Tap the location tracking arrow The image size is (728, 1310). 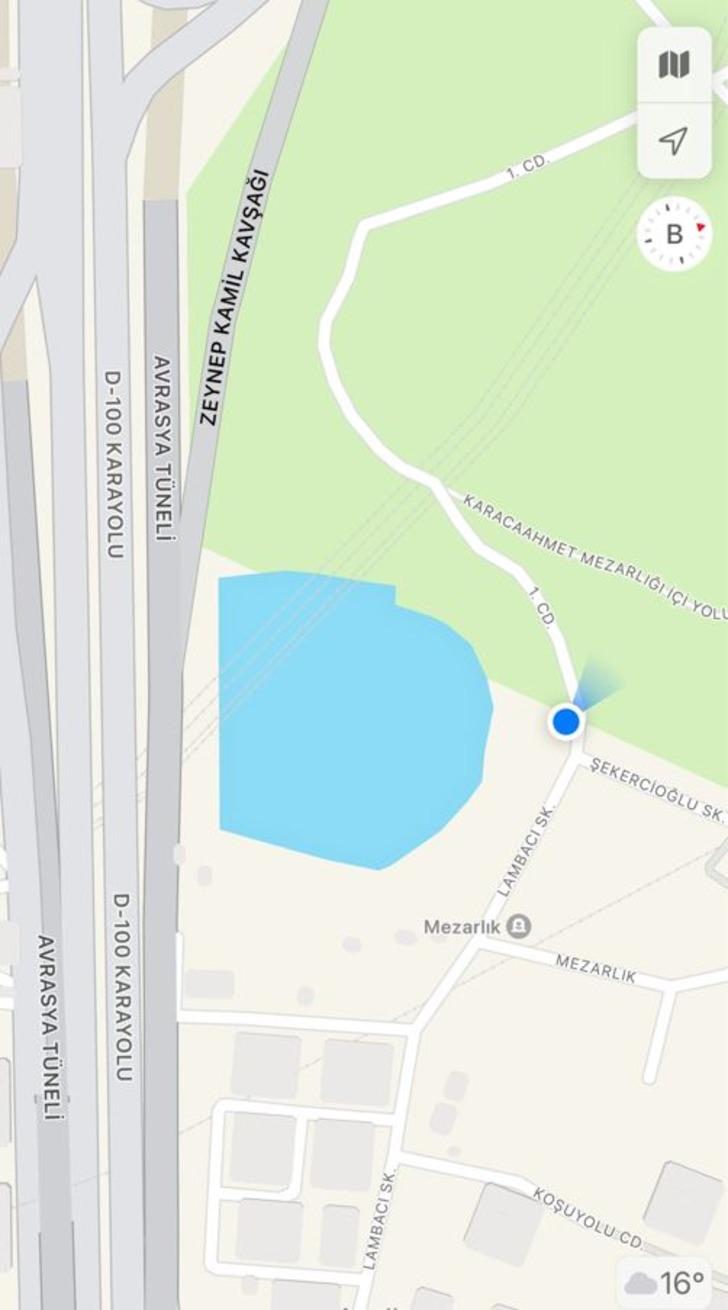point(674,140)
